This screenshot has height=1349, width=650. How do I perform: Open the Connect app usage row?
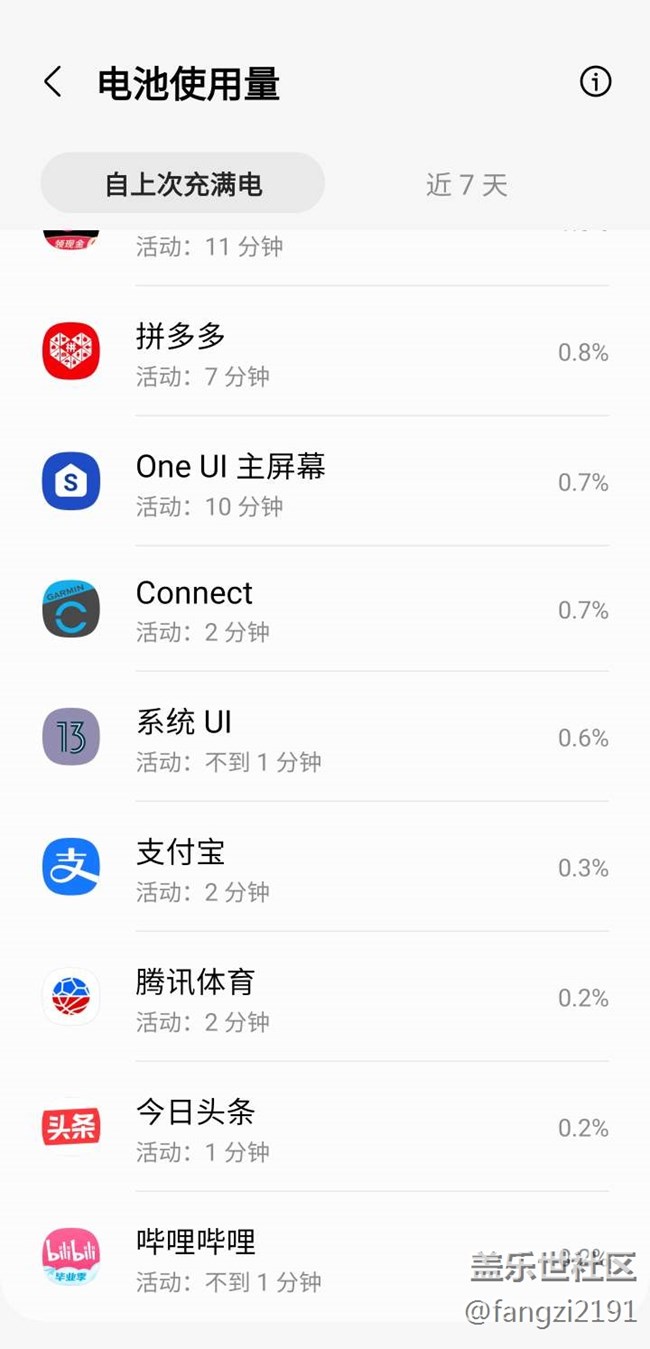pyautogui.click(x=325, y=610)
